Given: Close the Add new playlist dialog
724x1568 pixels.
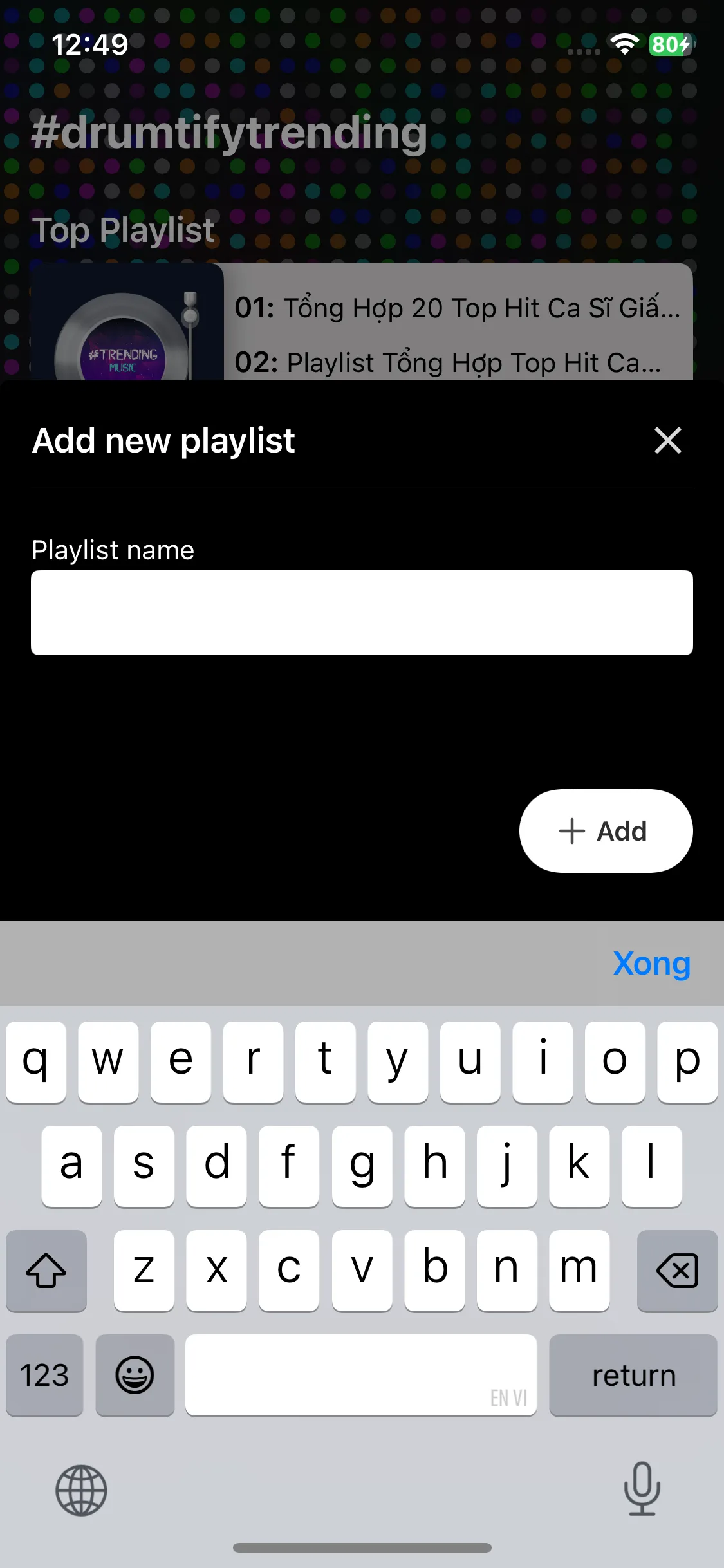Looking at the screenshot, I should pyautogui.click(x=667, y=441).
